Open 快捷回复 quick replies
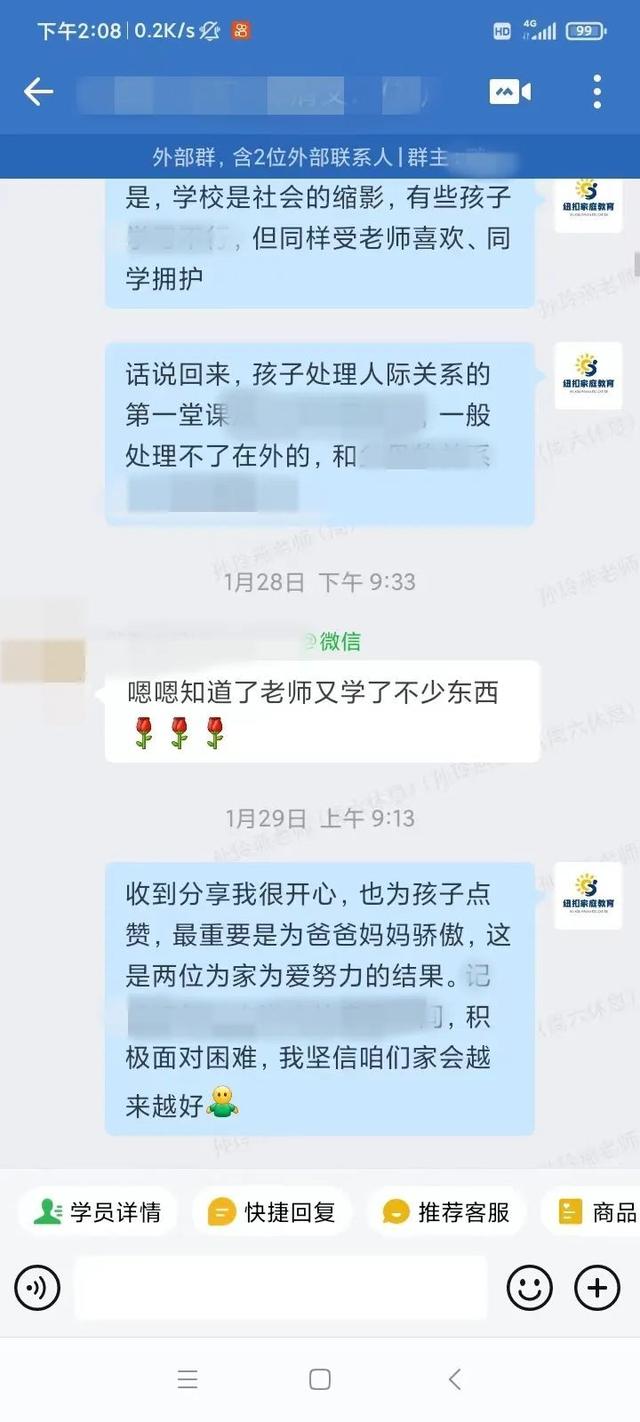 tap(271, 1212)
